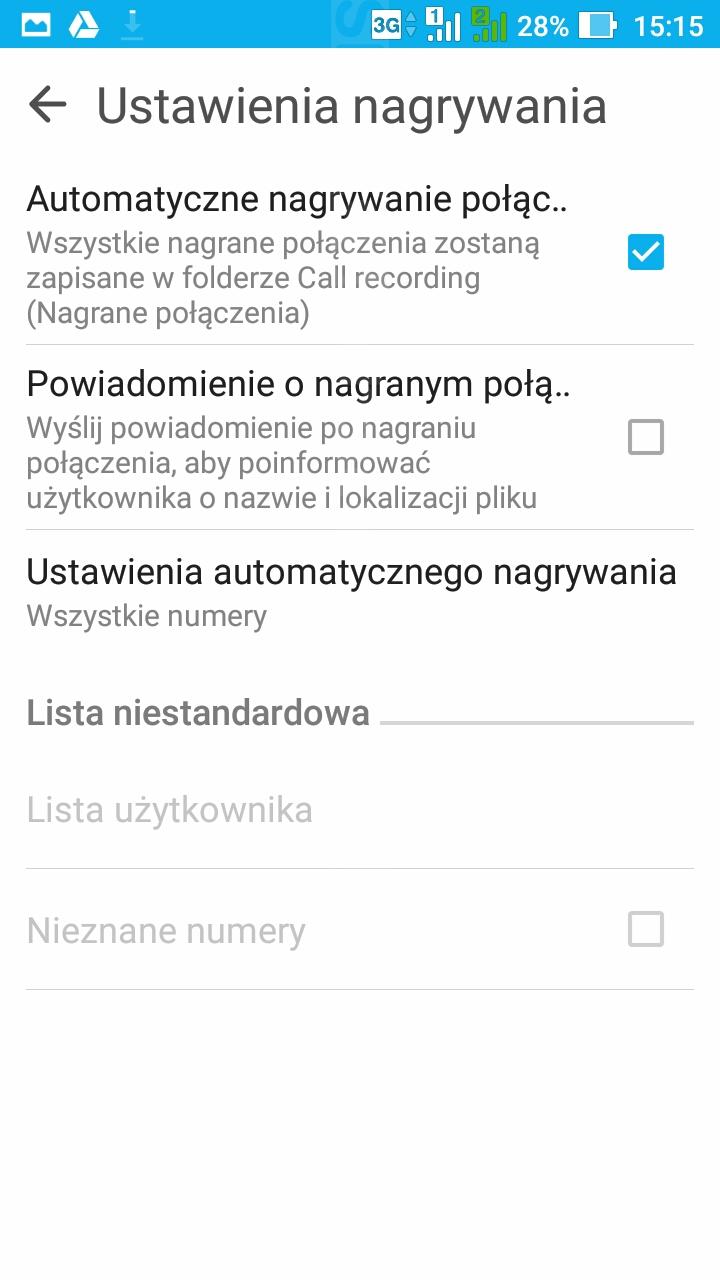Disable Automatyczne nagrywanie połączeń checkbox
This screenshot has width=720, height=1280.
(645, 252)
